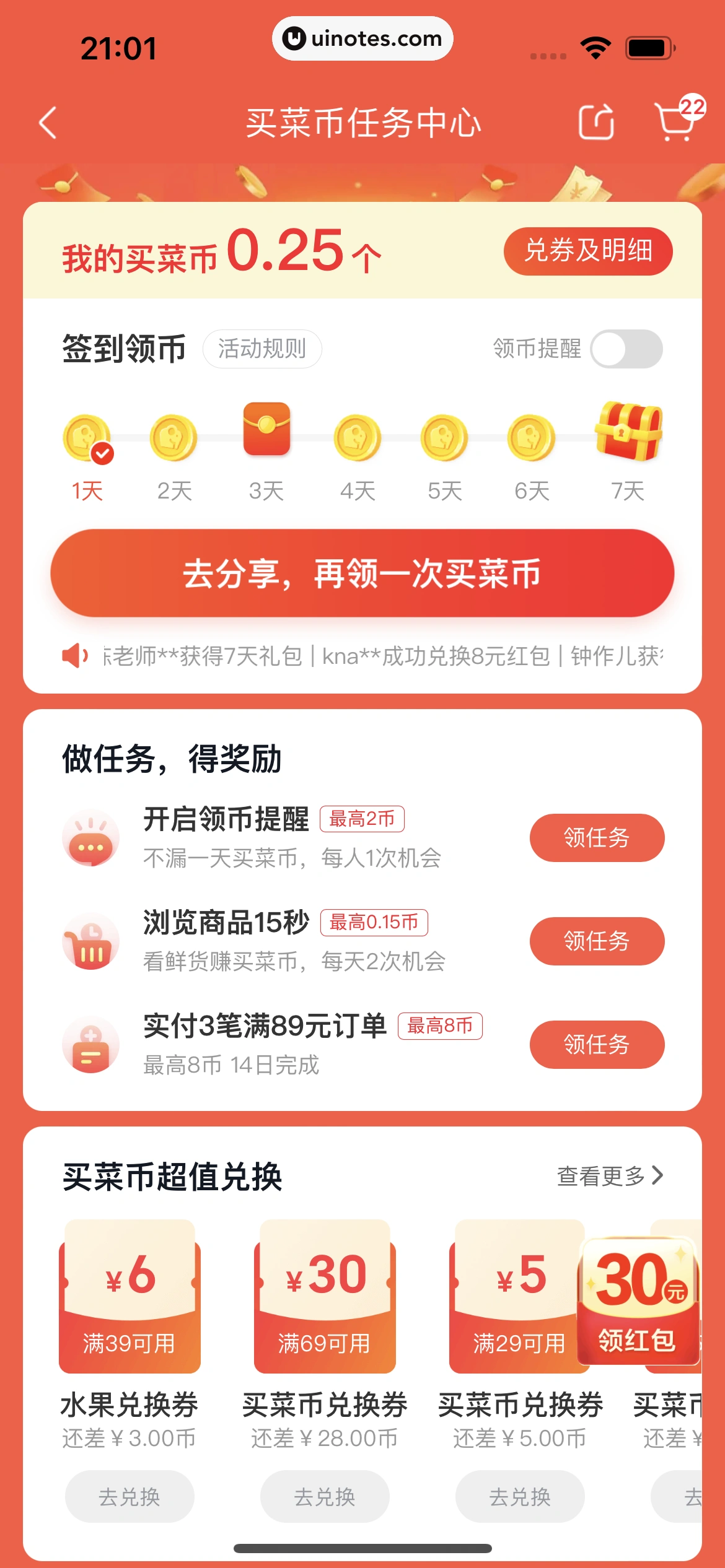Open 兑券及明细 details
The image size is (725, 1568).
[587, 251]
